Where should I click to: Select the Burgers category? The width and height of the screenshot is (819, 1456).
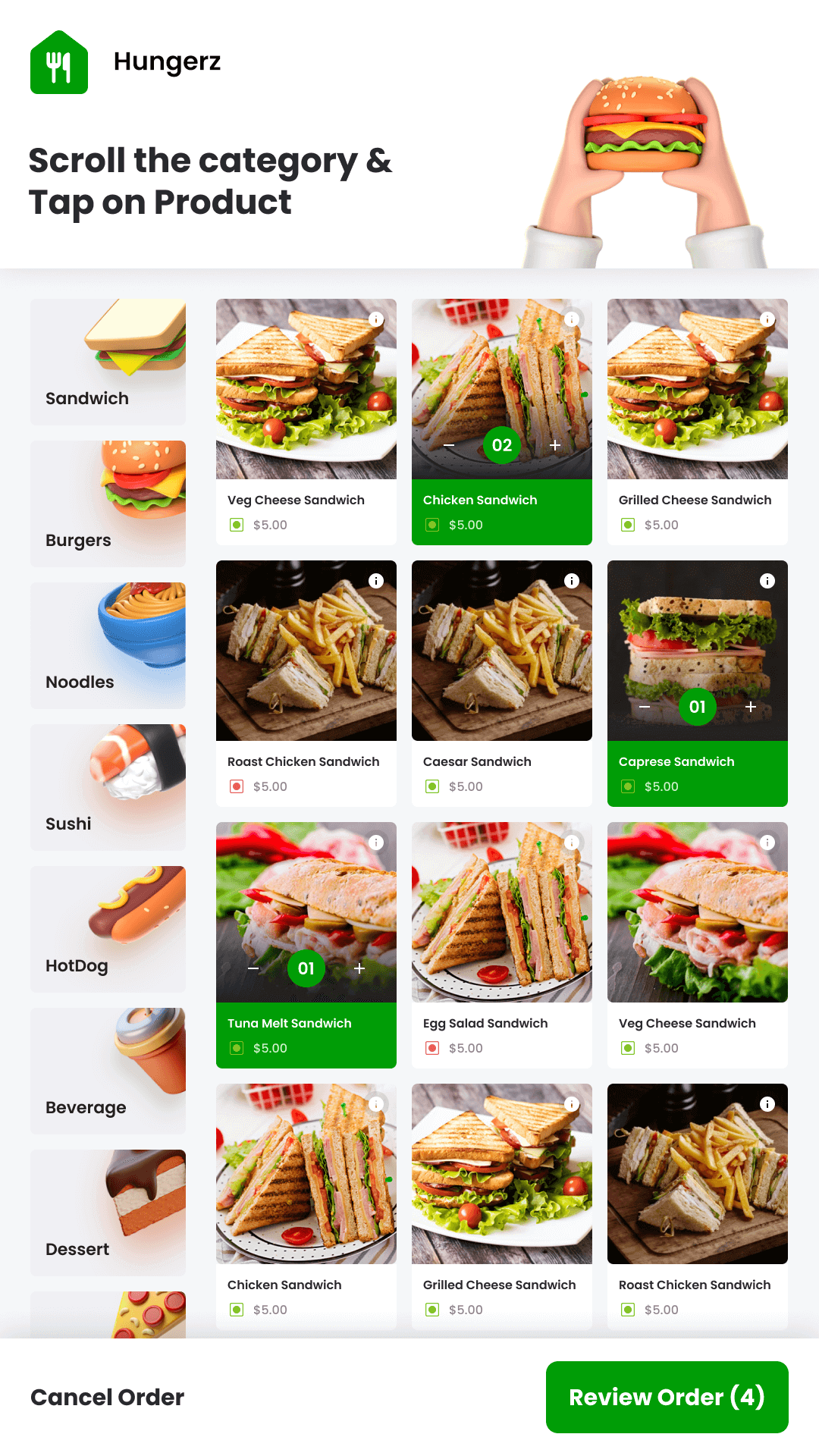tap(107, 503)
